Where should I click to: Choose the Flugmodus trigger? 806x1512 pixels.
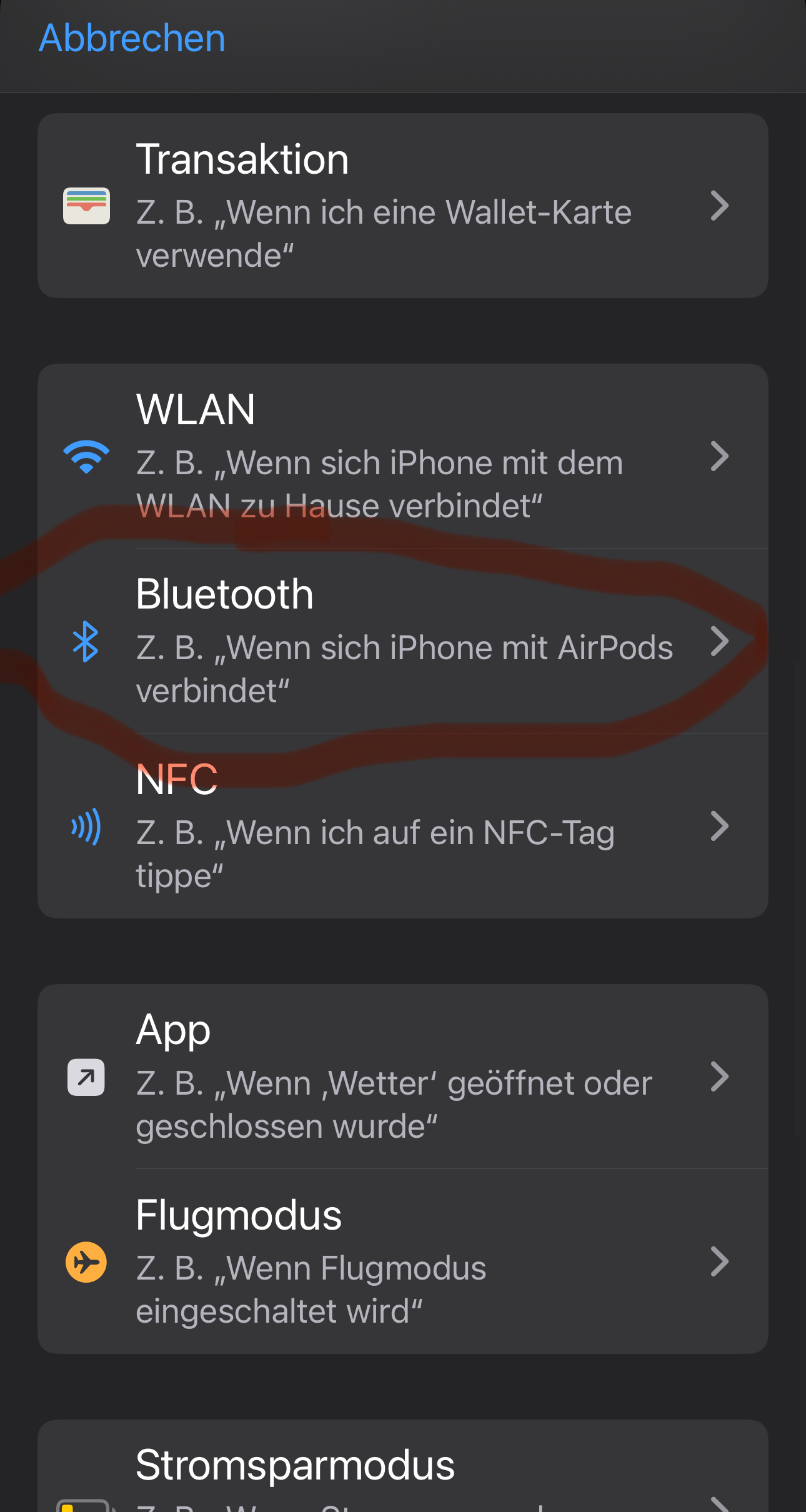[402, 1261]
